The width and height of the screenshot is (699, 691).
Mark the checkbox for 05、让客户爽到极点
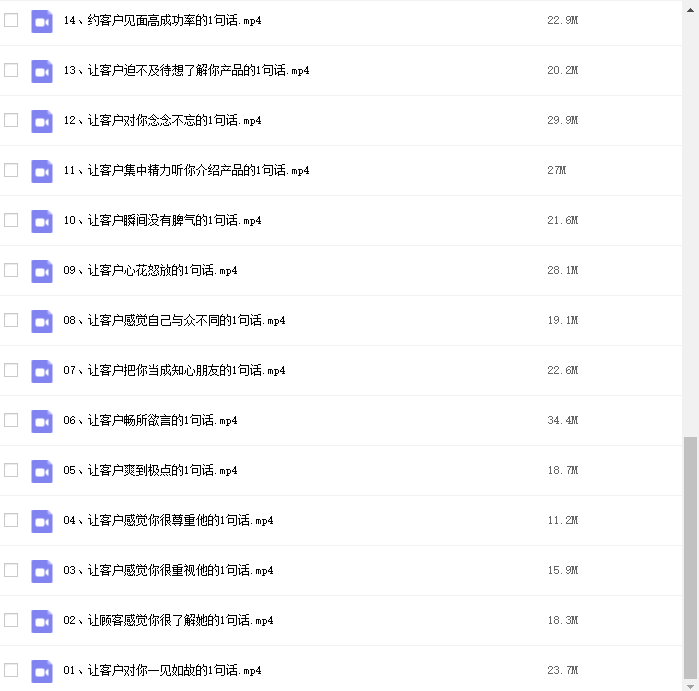(x=11, y=470)
